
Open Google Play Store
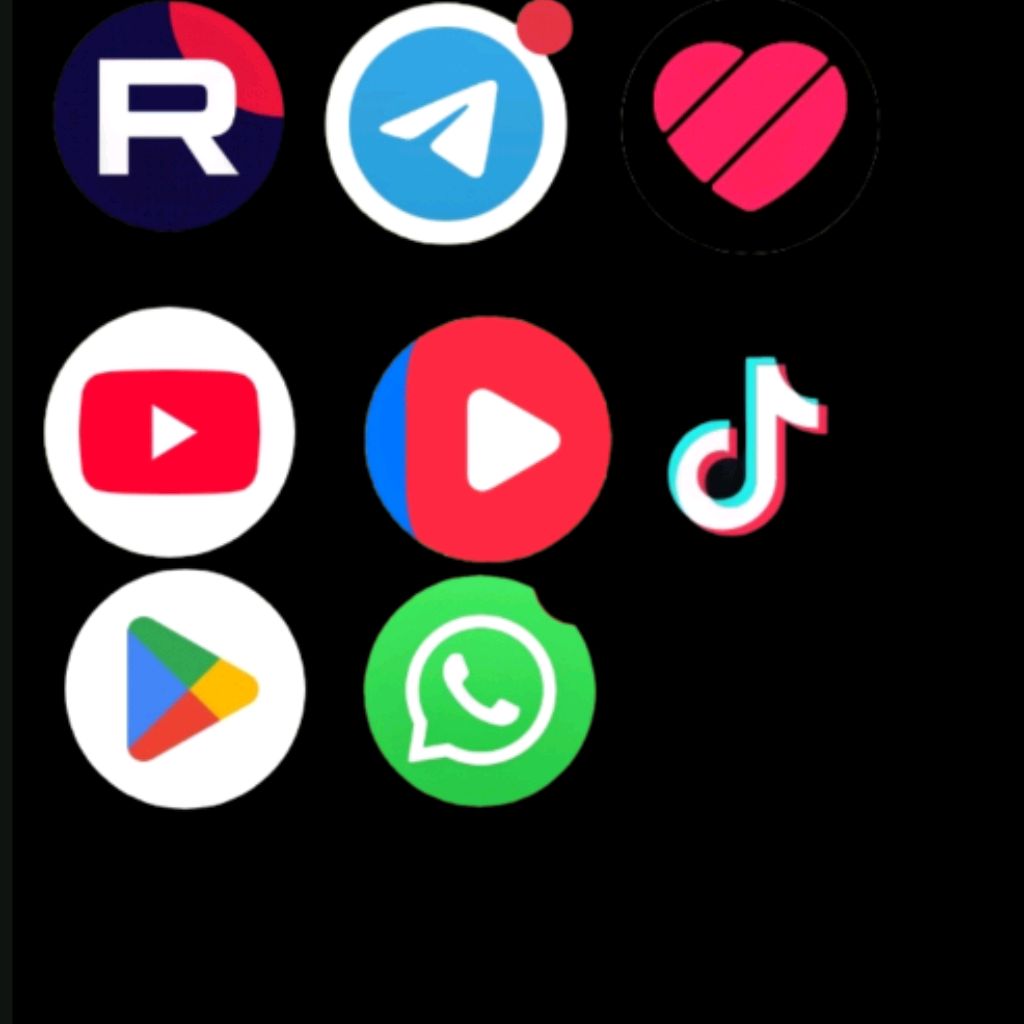(186, 689)
